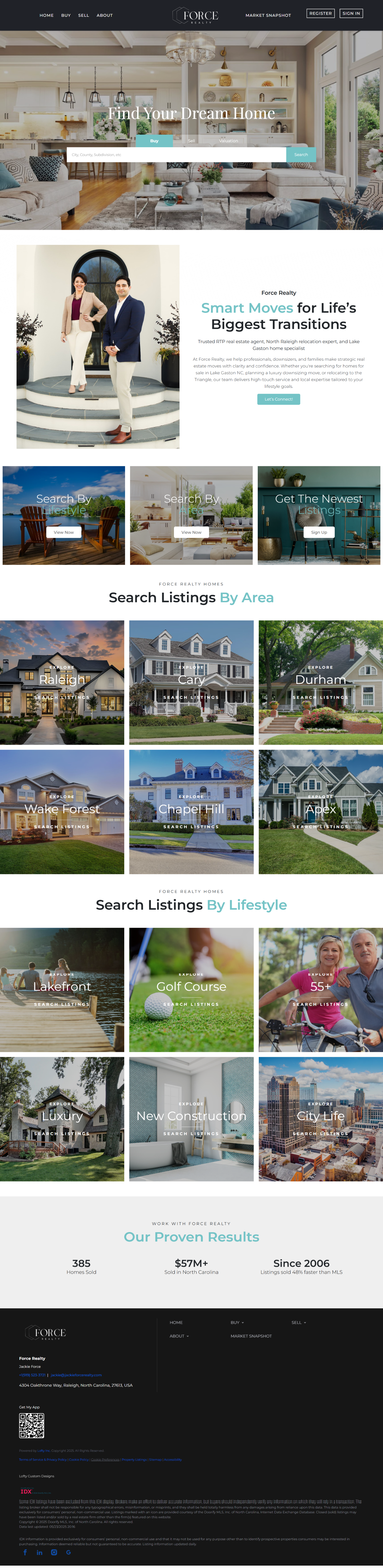Open the Golf Course listings tile

191,989
